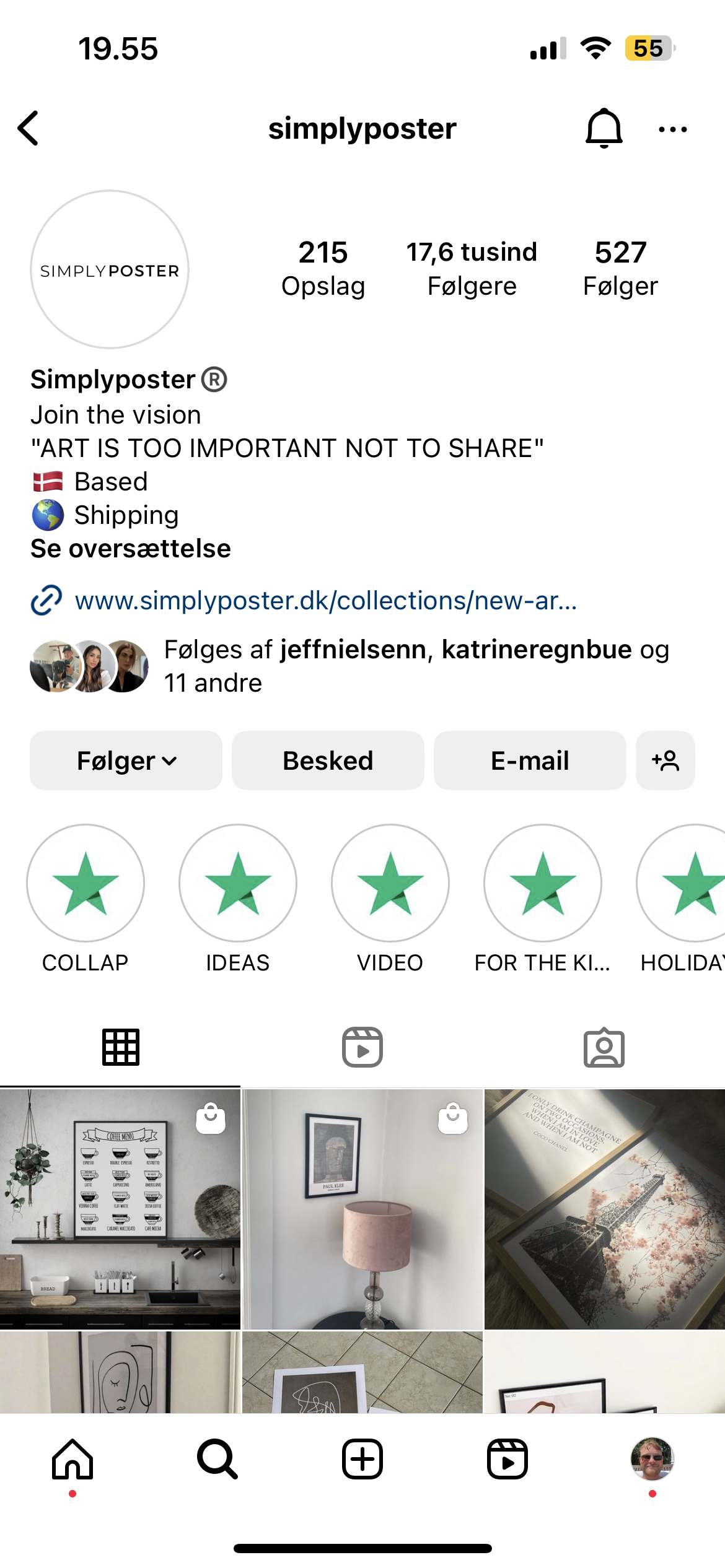View the IDEAS story highlight
This screenshot has height=1568, width=725.
(238, 883)
